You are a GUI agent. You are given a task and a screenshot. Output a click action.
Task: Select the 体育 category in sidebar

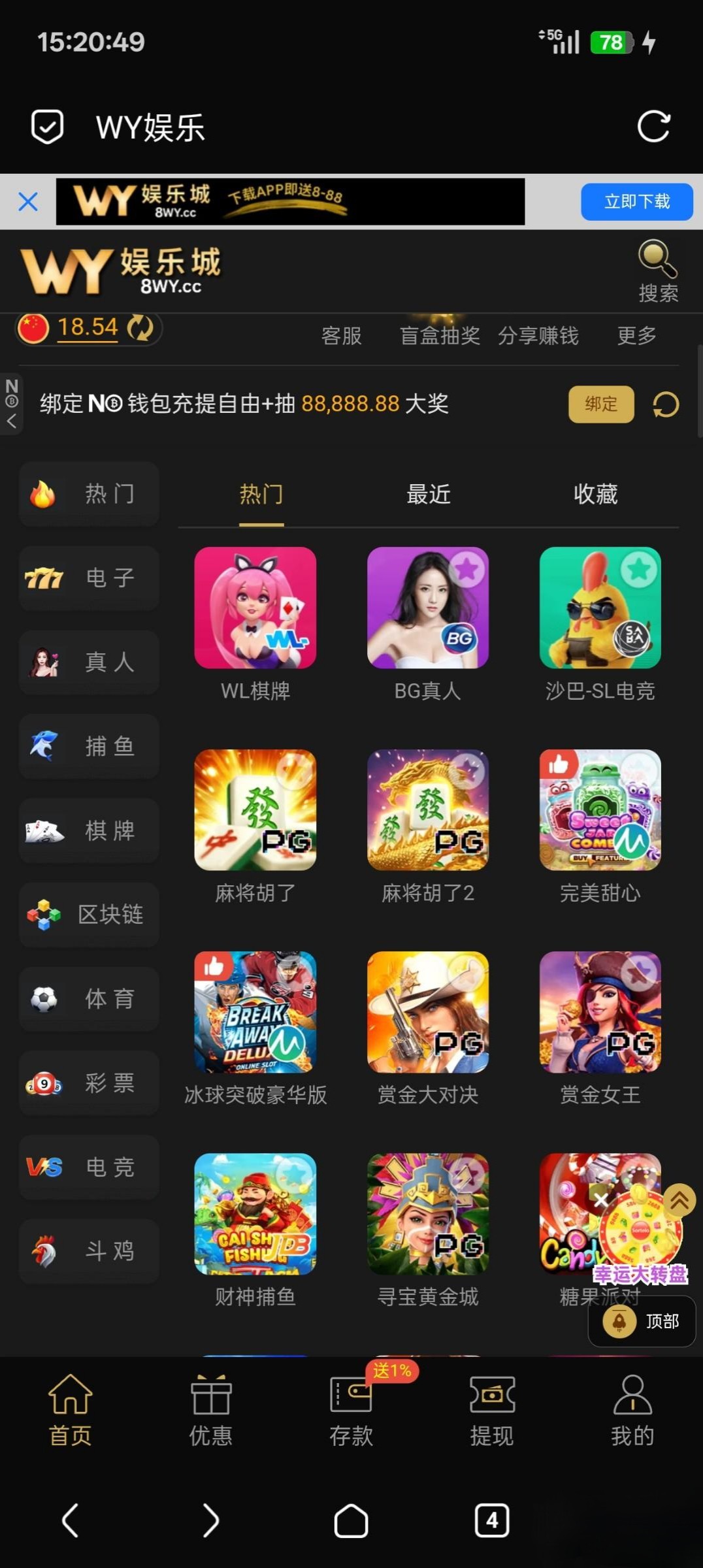pyautogui.click(x=89, y=999)
